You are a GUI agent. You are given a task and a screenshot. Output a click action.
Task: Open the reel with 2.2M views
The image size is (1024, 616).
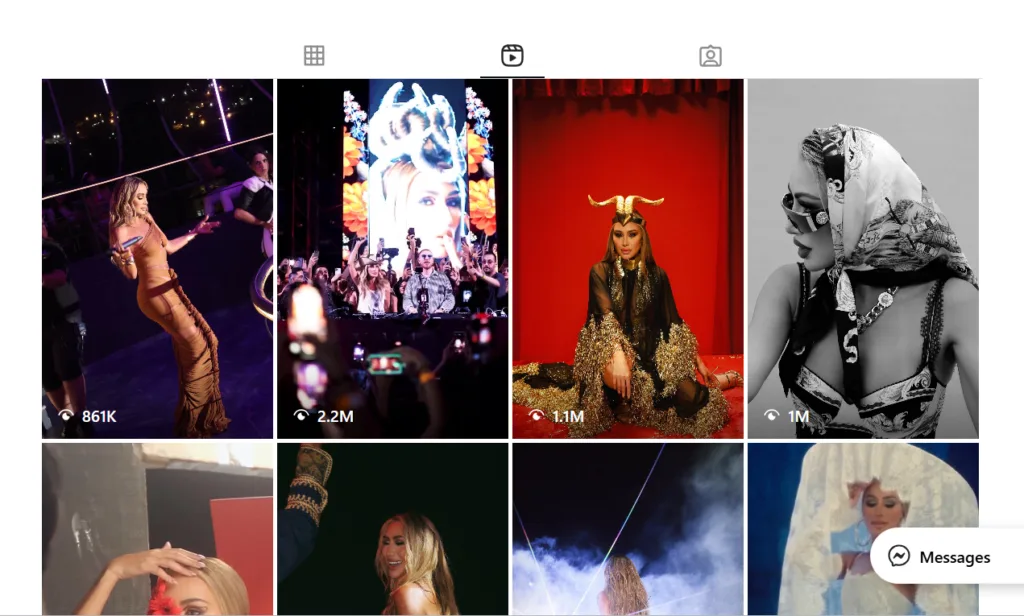[x=392, y=258]
